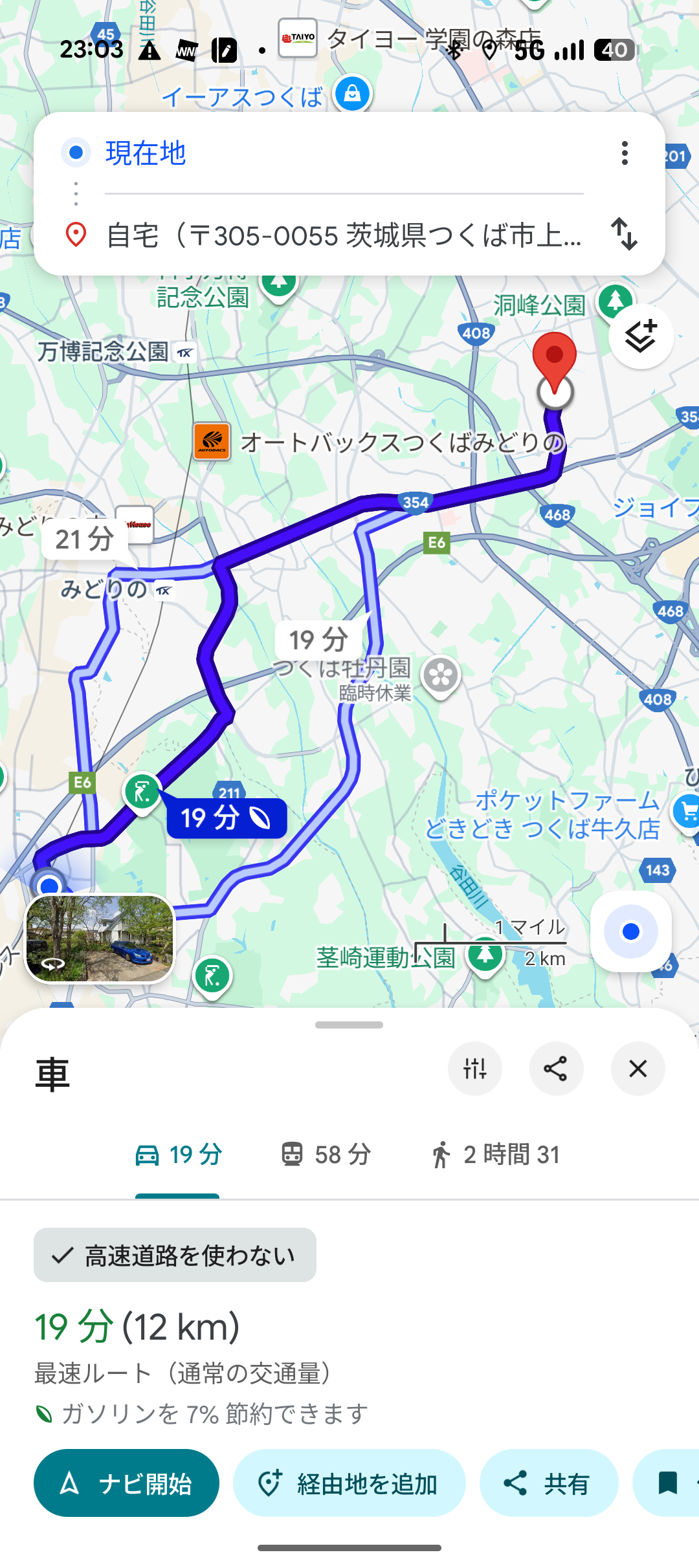Open the Street View thumbnail
Viewport: 699px width, 1568px height.
[x=100, y=939]
